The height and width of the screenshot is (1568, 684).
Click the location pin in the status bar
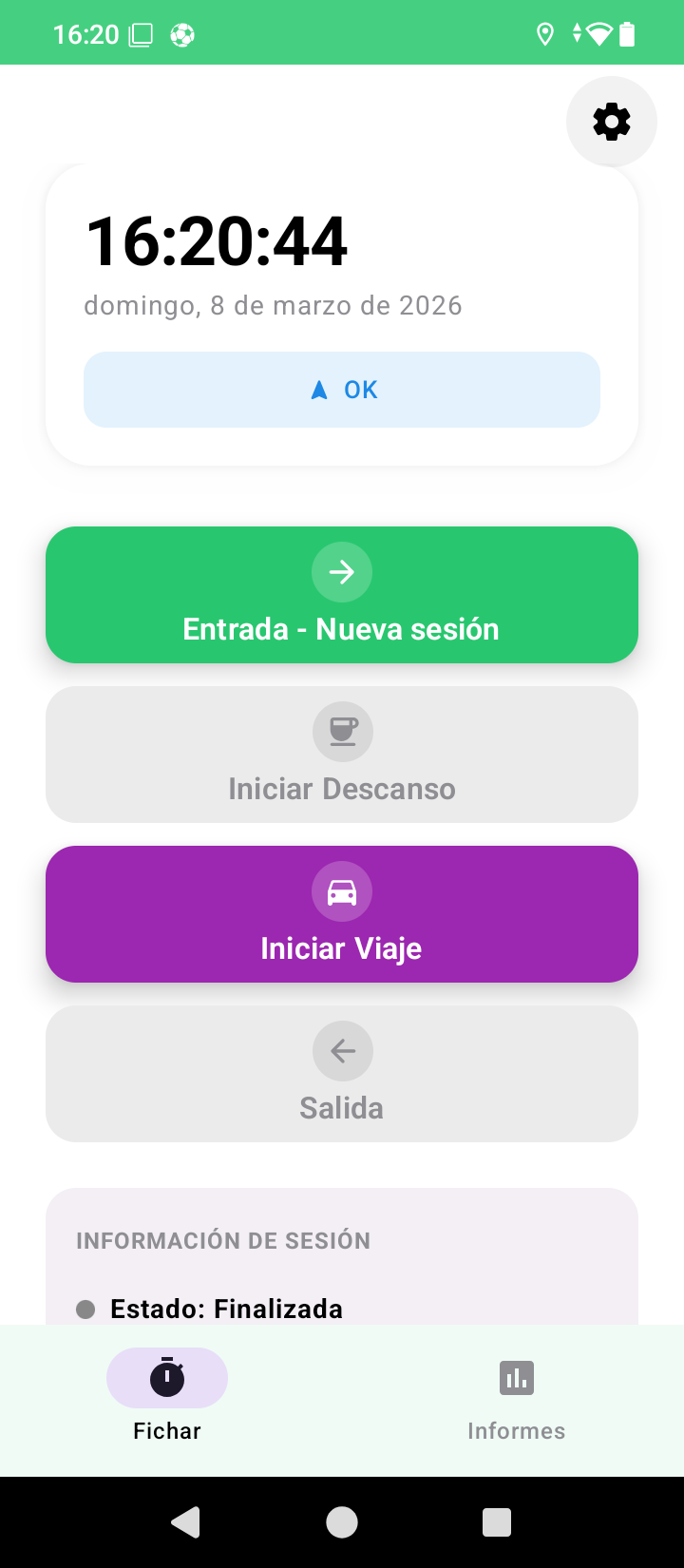[544, 33]
